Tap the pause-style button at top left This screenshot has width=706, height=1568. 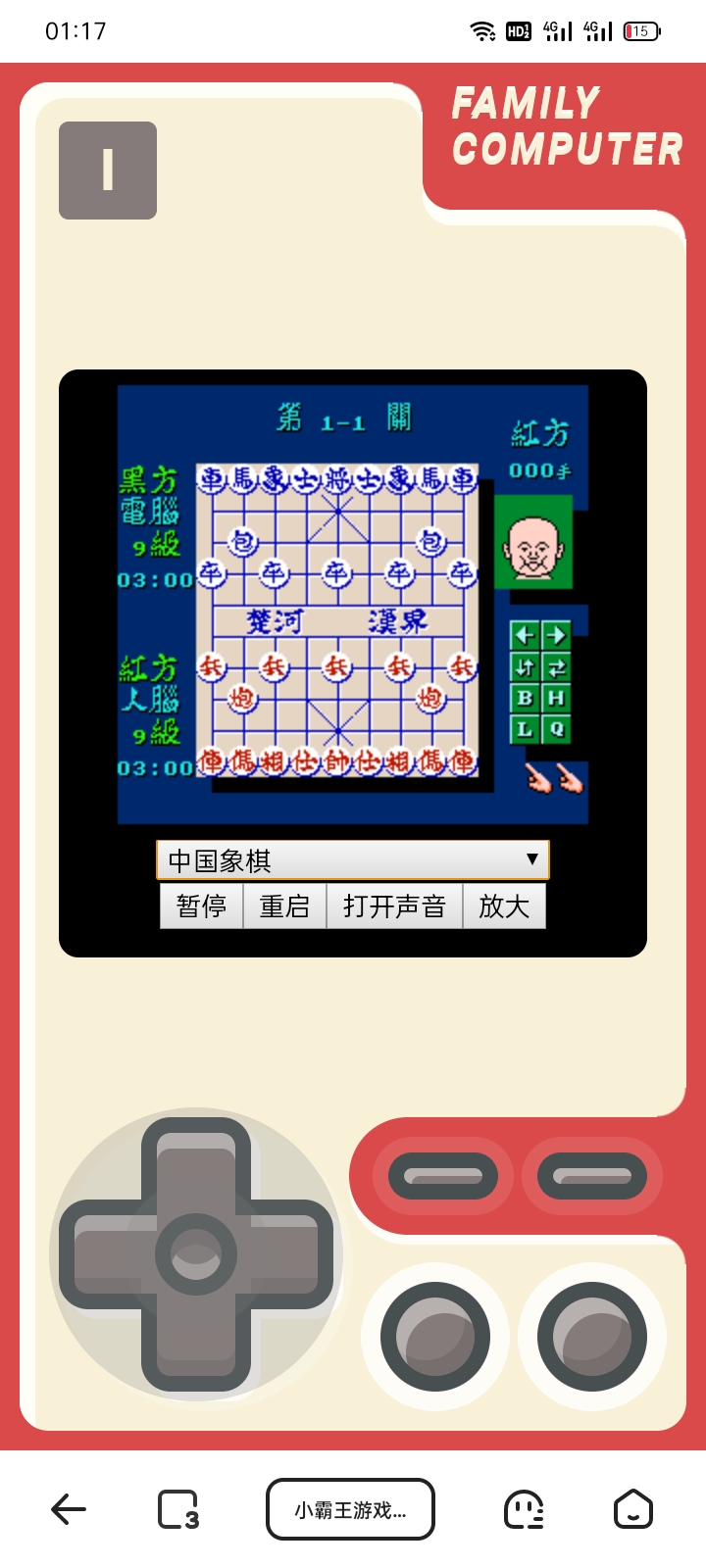coord(108,171)
